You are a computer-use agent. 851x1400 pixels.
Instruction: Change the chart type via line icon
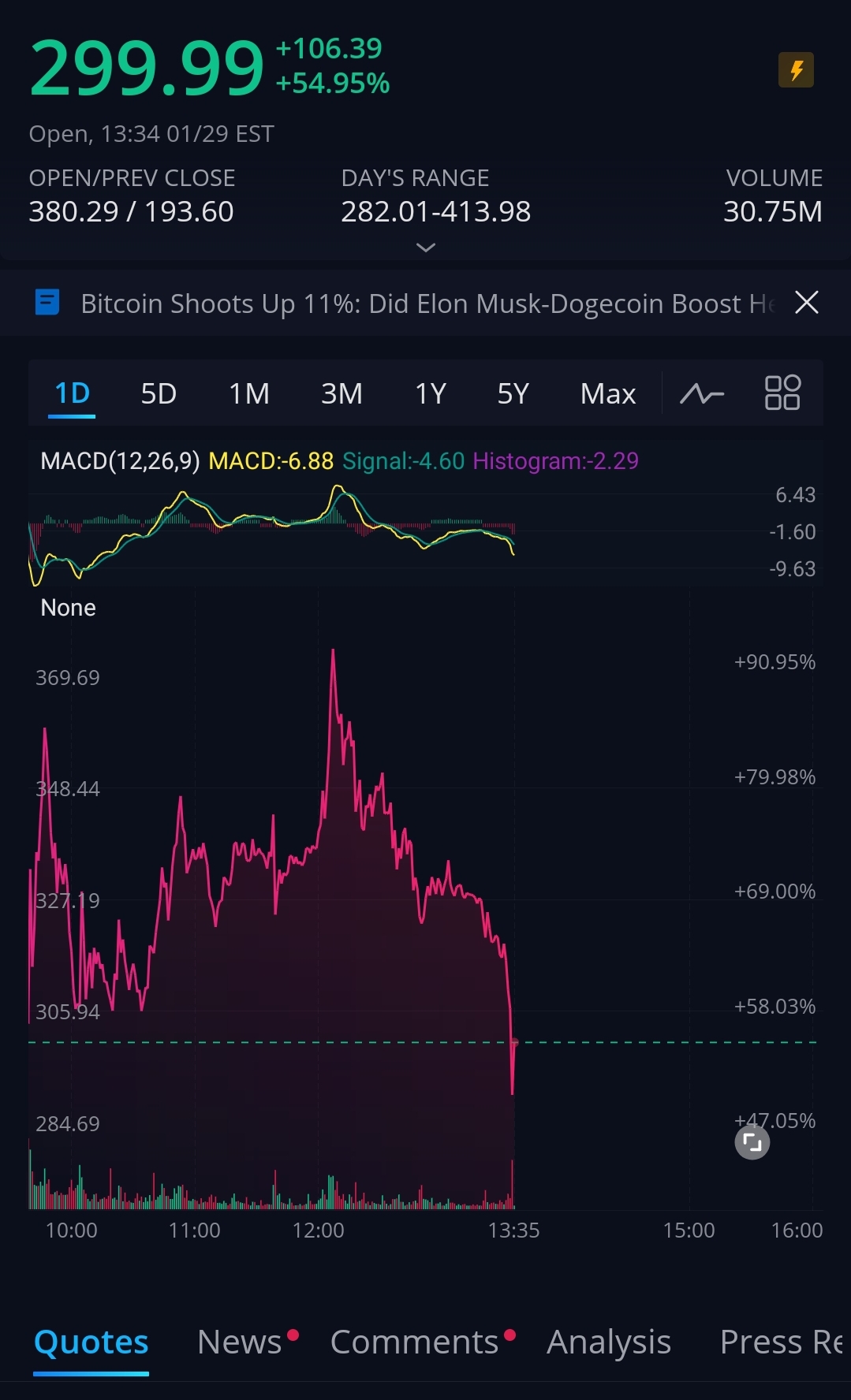tap(702, 393)
